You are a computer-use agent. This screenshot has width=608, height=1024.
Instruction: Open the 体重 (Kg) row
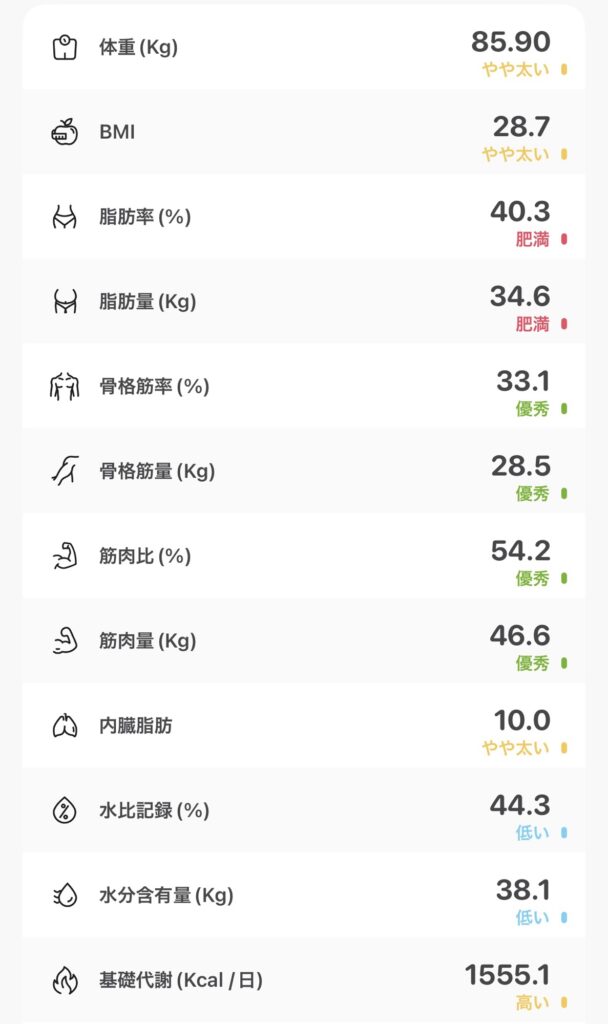pyautogui.click(x=303, y=48)
